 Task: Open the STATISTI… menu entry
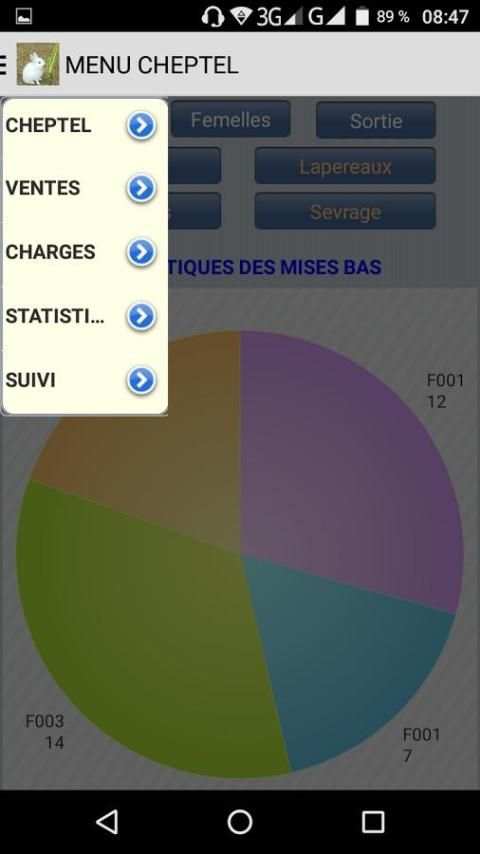click(x=84, y=316)
